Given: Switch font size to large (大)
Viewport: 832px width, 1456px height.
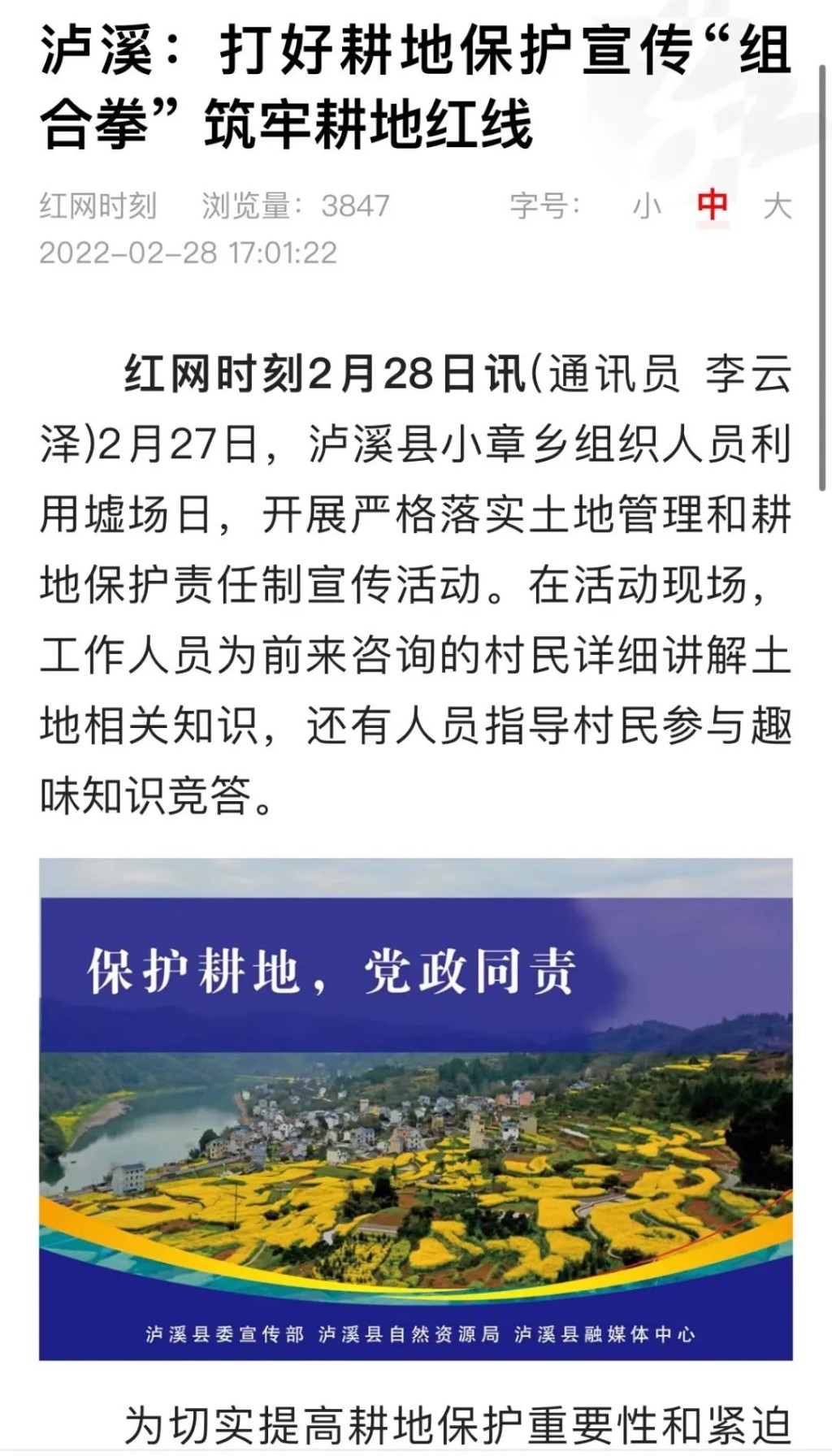Looking at the screenshot, I should pyautogui.click(x=778, y=206).
